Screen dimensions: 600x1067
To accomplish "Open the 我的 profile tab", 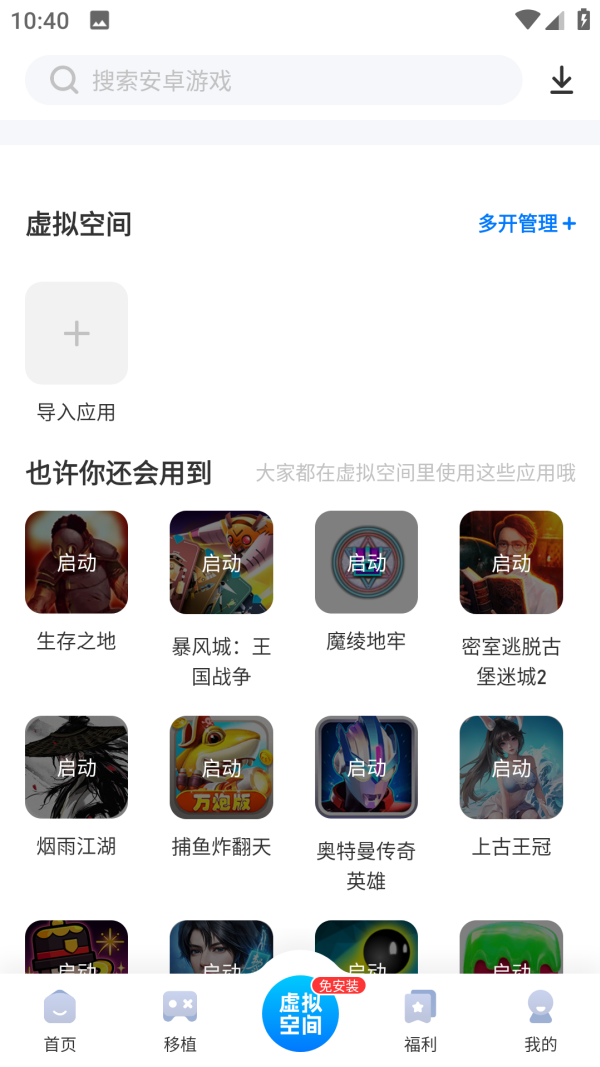I will [x=540, y=1020].
